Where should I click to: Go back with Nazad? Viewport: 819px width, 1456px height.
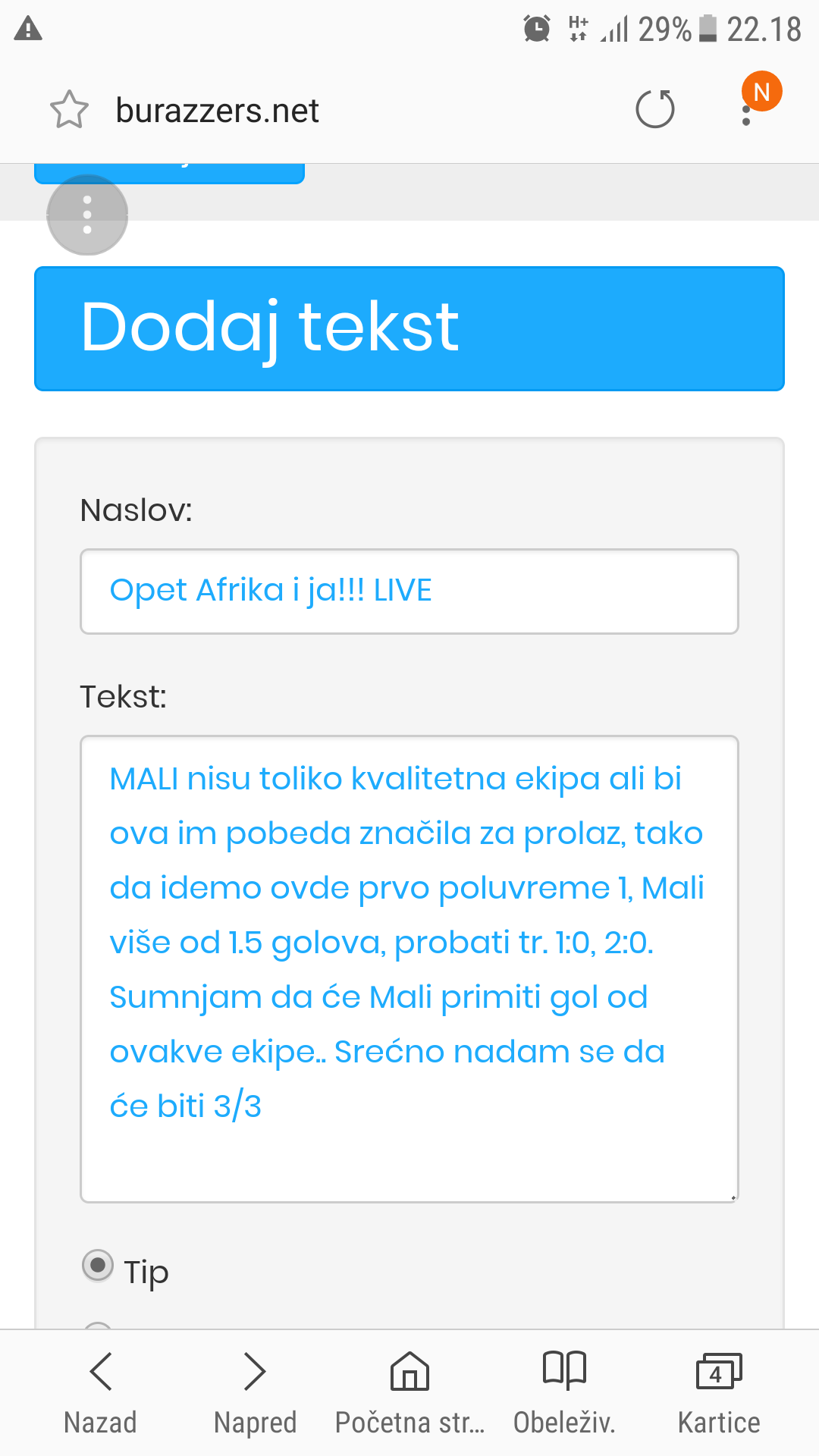click(x=101, y=1392)
